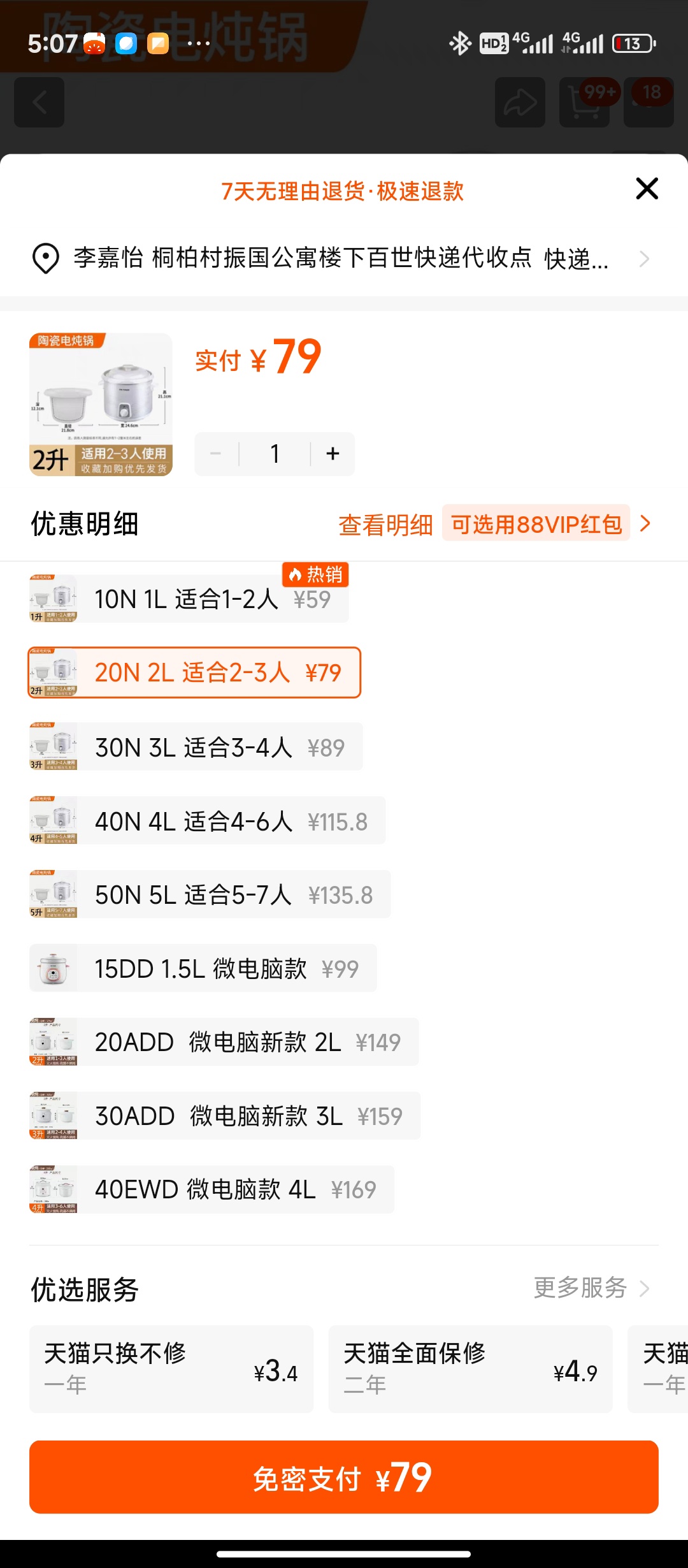Increase quantity with the plus button

pyautogui.click(x=333, y=454)
